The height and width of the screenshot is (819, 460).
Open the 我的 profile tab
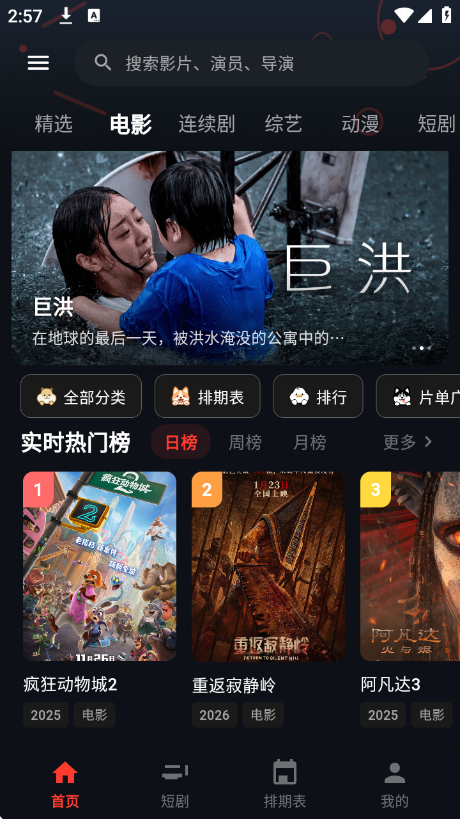point(394,785)
